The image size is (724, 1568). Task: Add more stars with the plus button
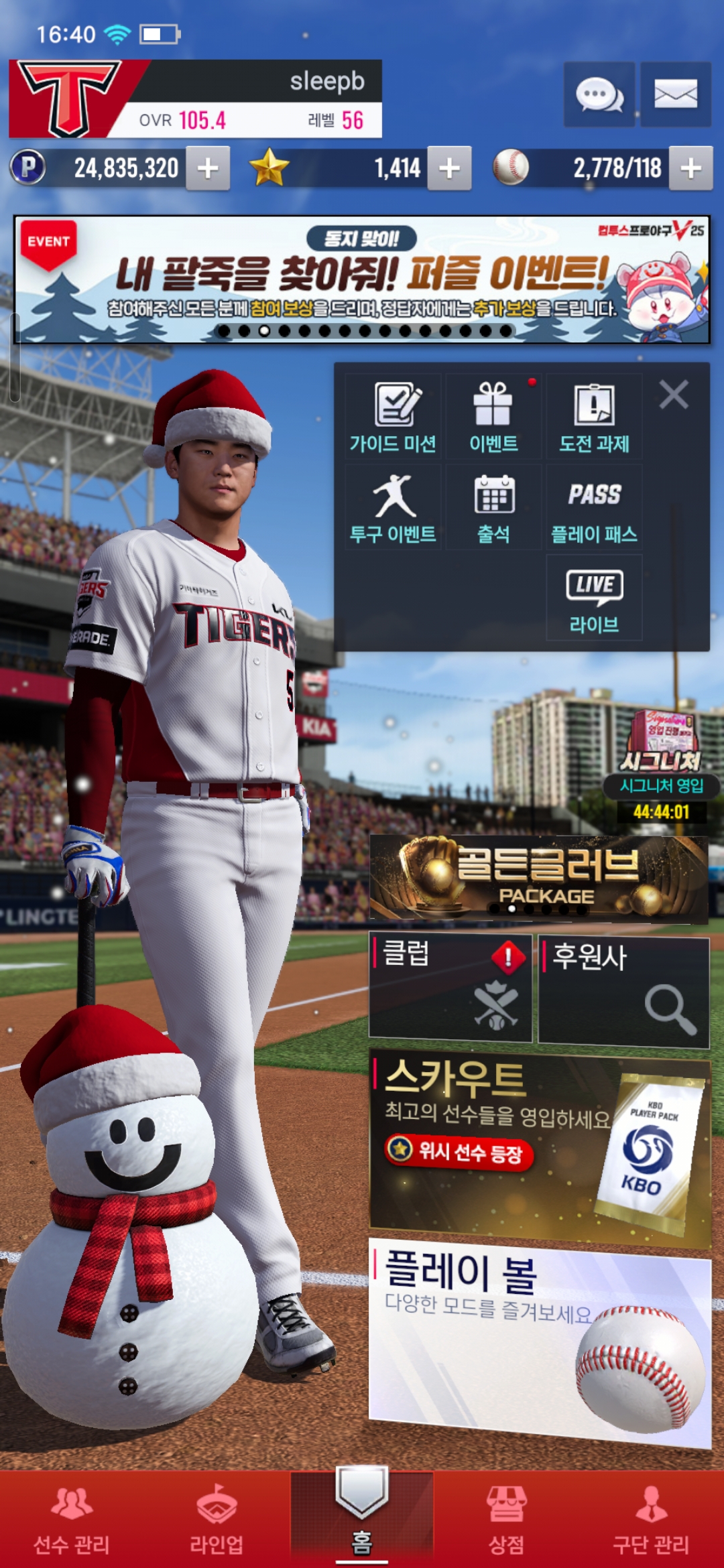449,168
